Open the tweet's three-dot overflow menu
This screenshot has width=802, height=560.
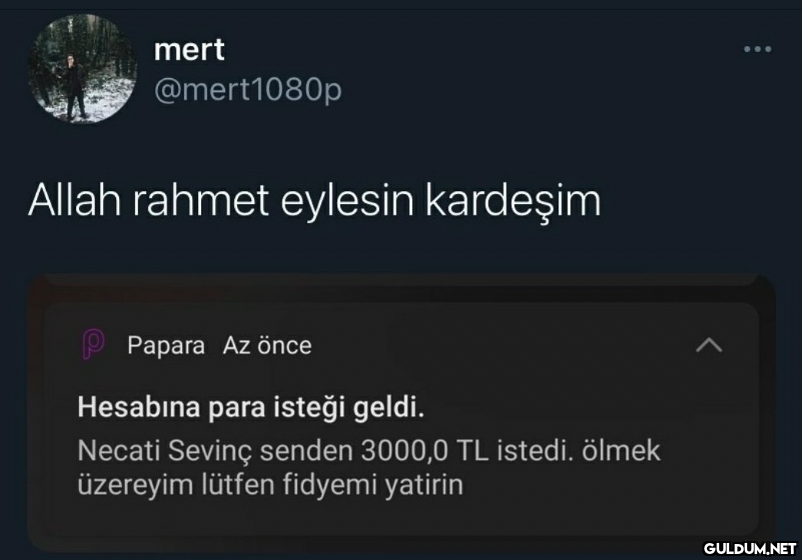(757, 49)
